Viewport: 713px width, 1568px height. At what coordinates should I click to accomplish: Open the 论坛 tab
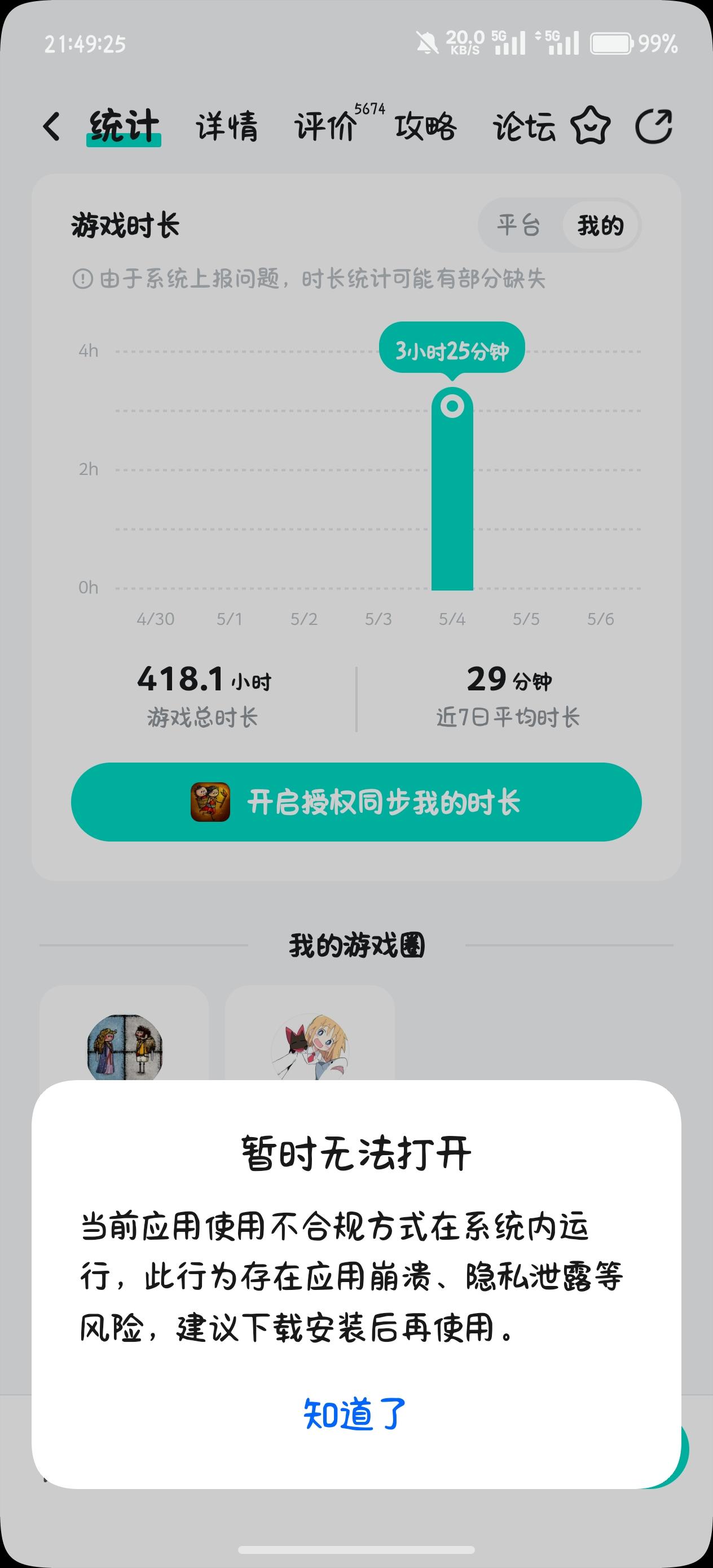coord(524,126)
